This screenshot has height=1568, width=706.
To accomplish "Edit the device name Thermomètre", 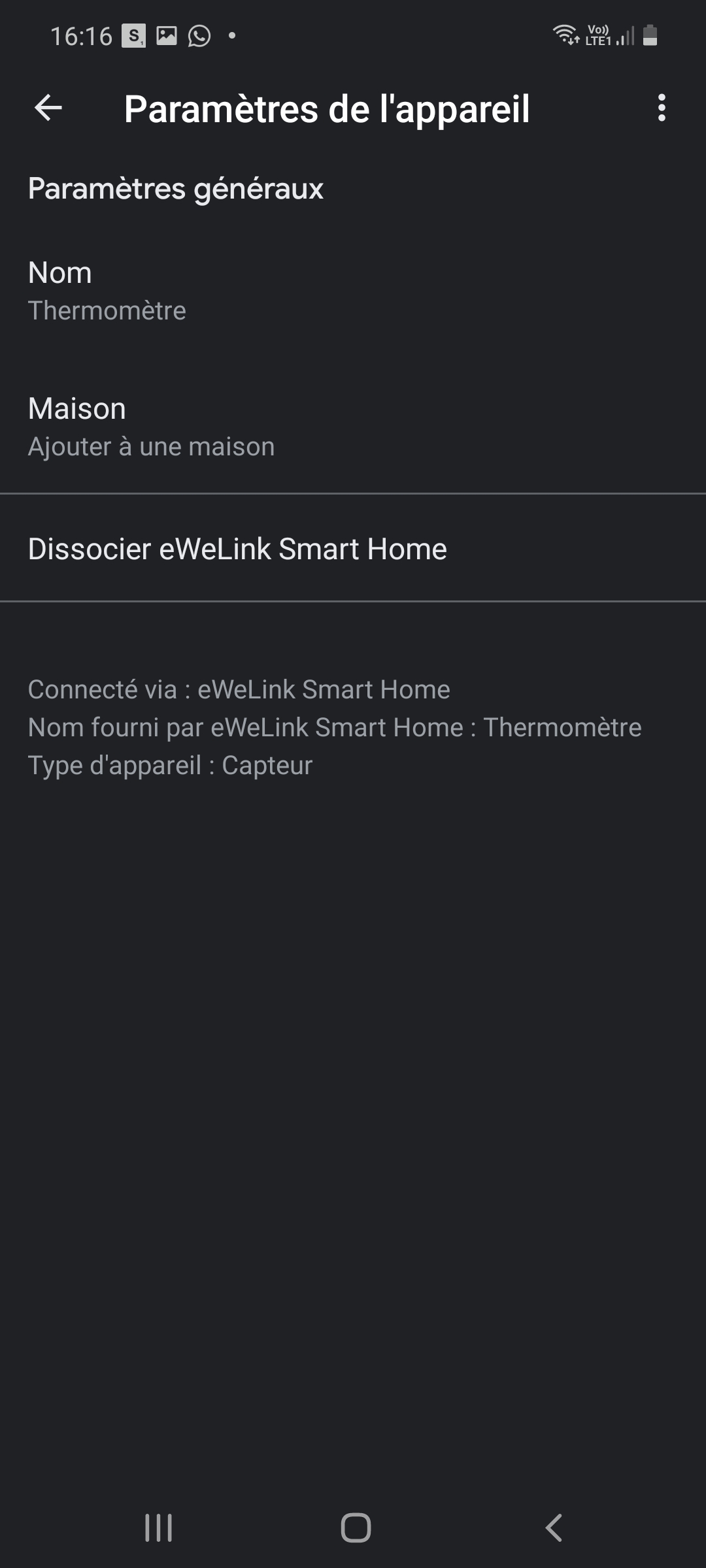I will [353, 291].
